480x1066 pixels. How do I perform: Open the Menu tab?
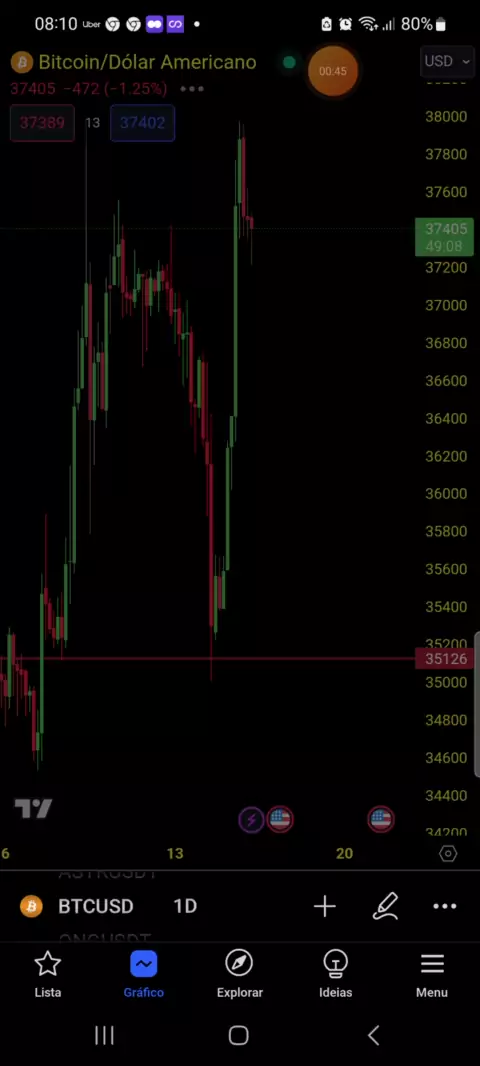(x=432, y=976)
